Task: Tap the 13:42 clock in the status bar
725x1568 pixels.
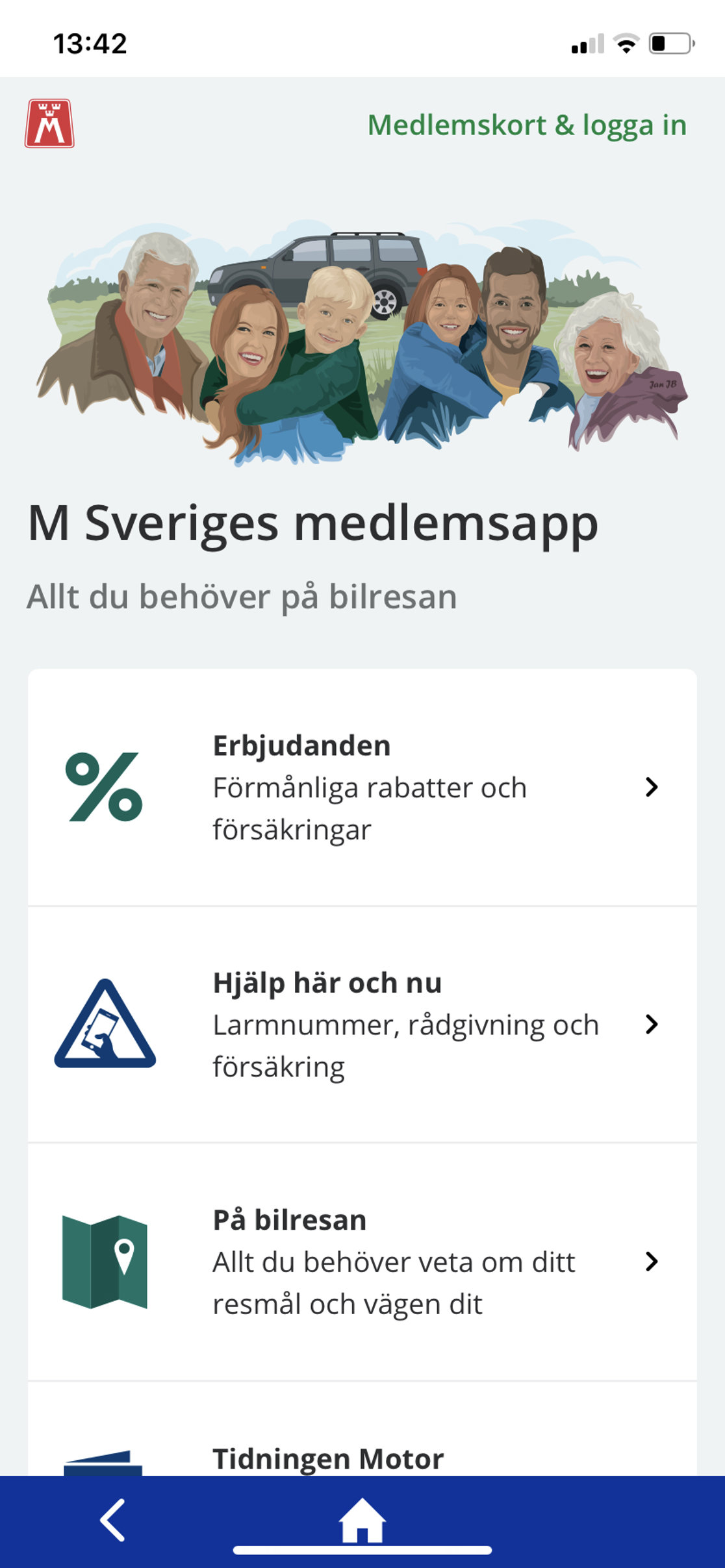Action: tap(91, 42)
